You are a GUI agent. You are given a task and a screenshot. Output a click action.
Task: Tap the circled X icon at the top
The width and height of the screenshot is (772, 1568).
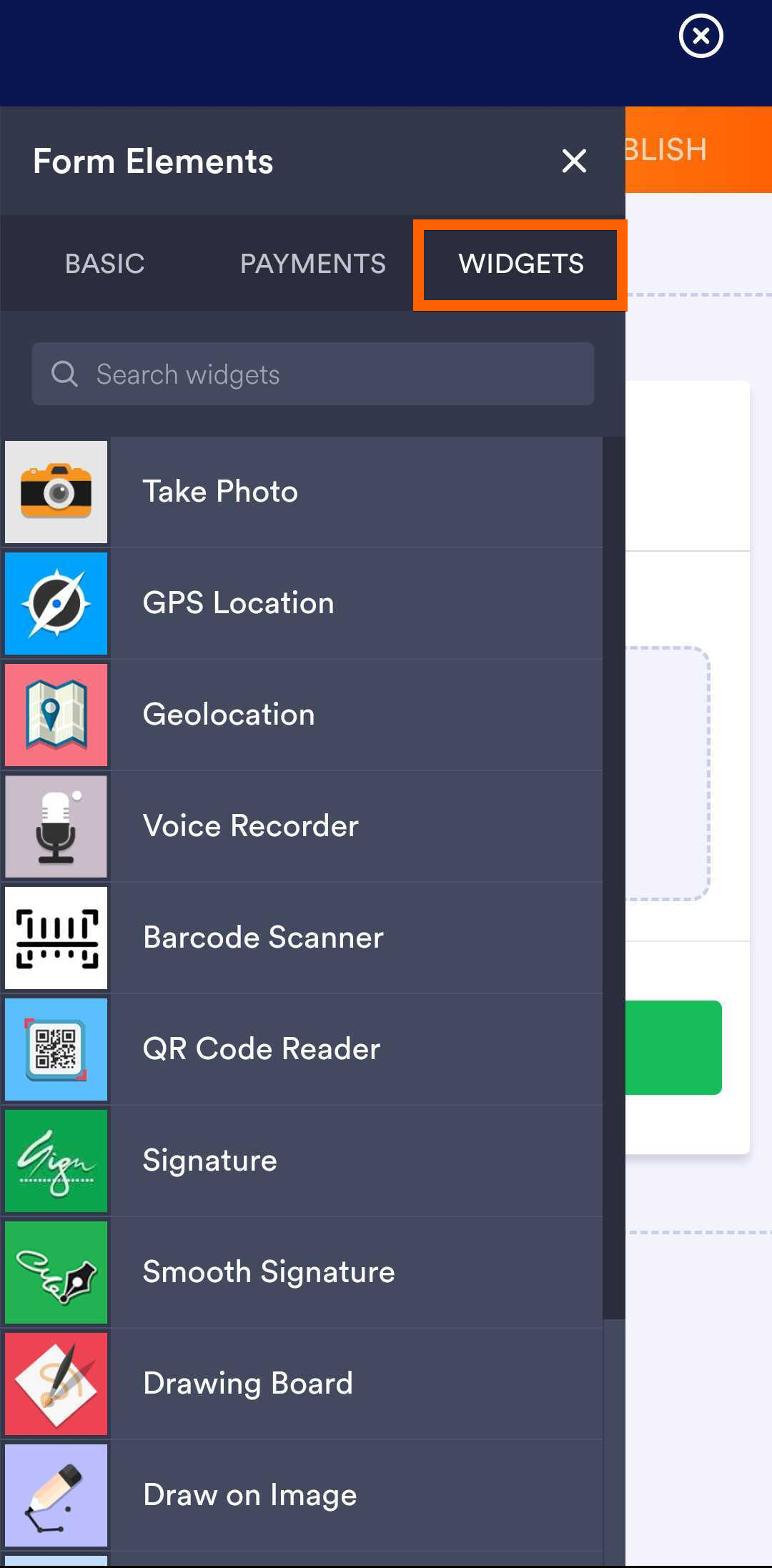point(701,36)
